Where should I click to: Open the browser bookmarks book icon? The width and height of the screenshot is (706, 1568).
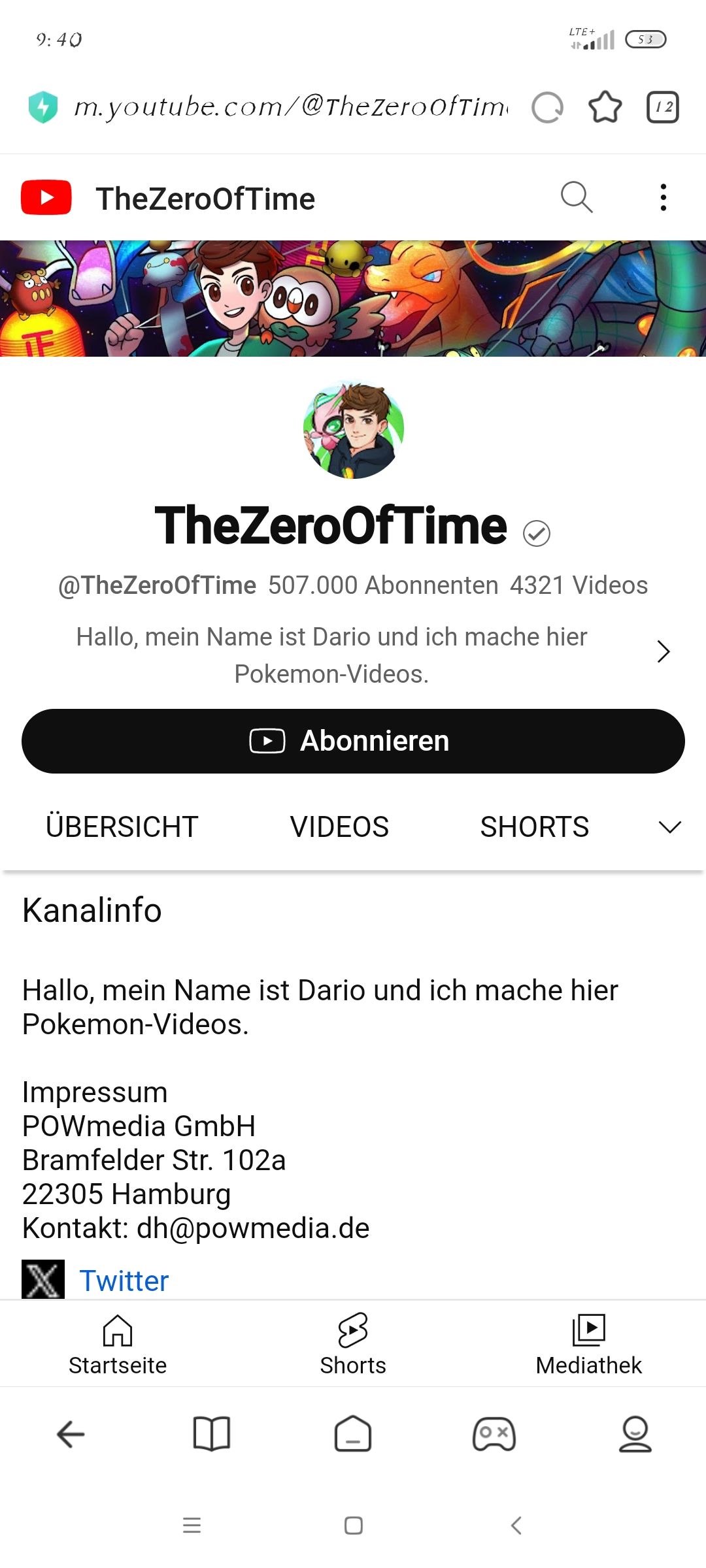(212, 1434)
